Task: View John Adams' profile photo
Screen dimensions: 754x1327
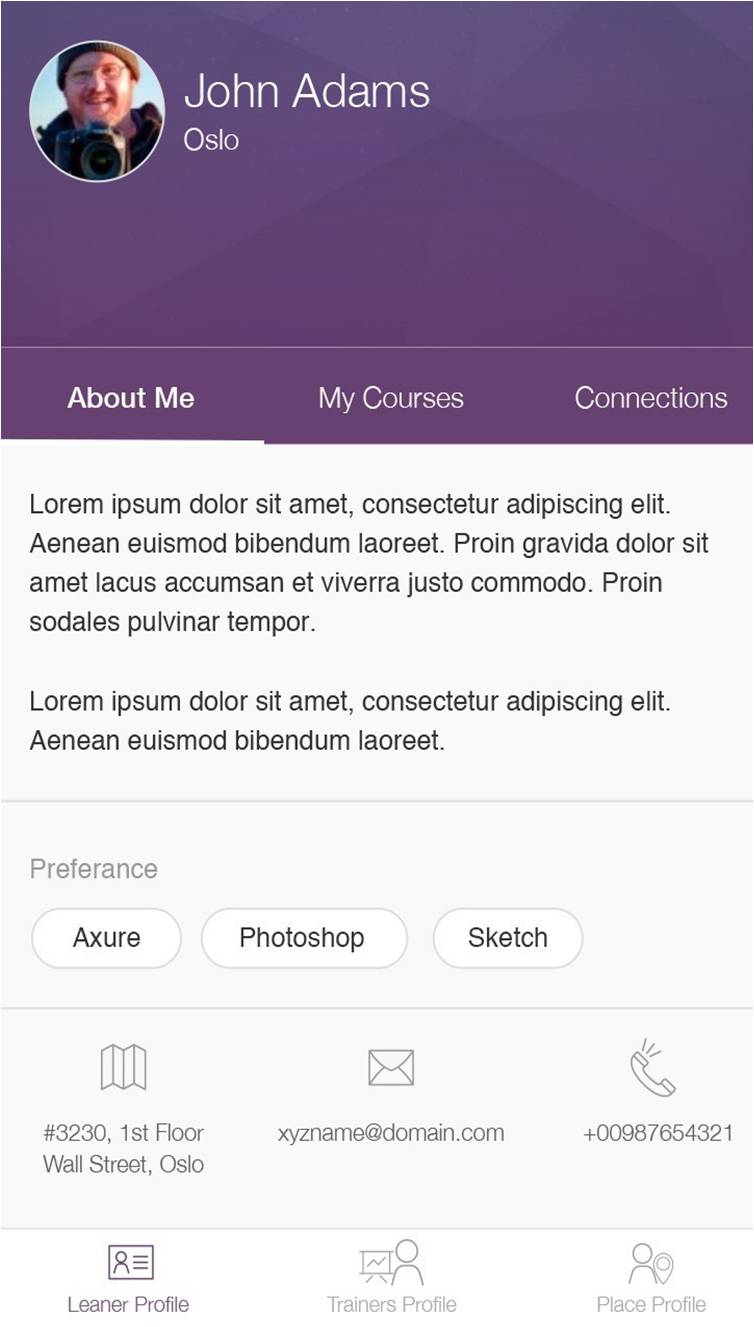Action: tap(97, 111)
